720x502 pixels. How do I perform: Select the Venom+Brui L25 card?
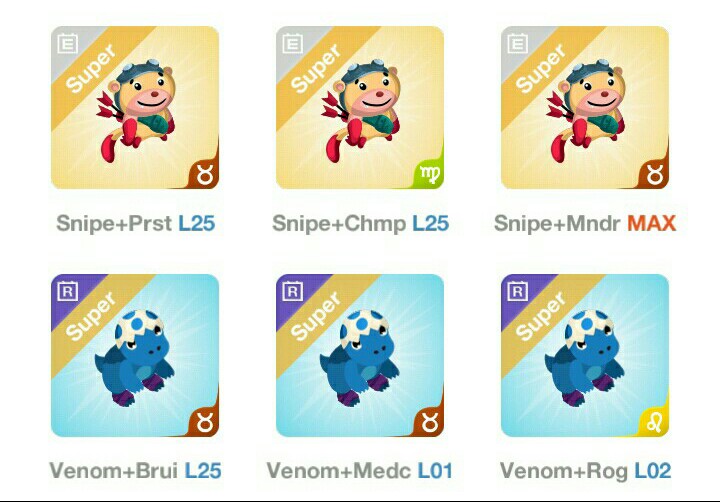click(x=135, y=356)
